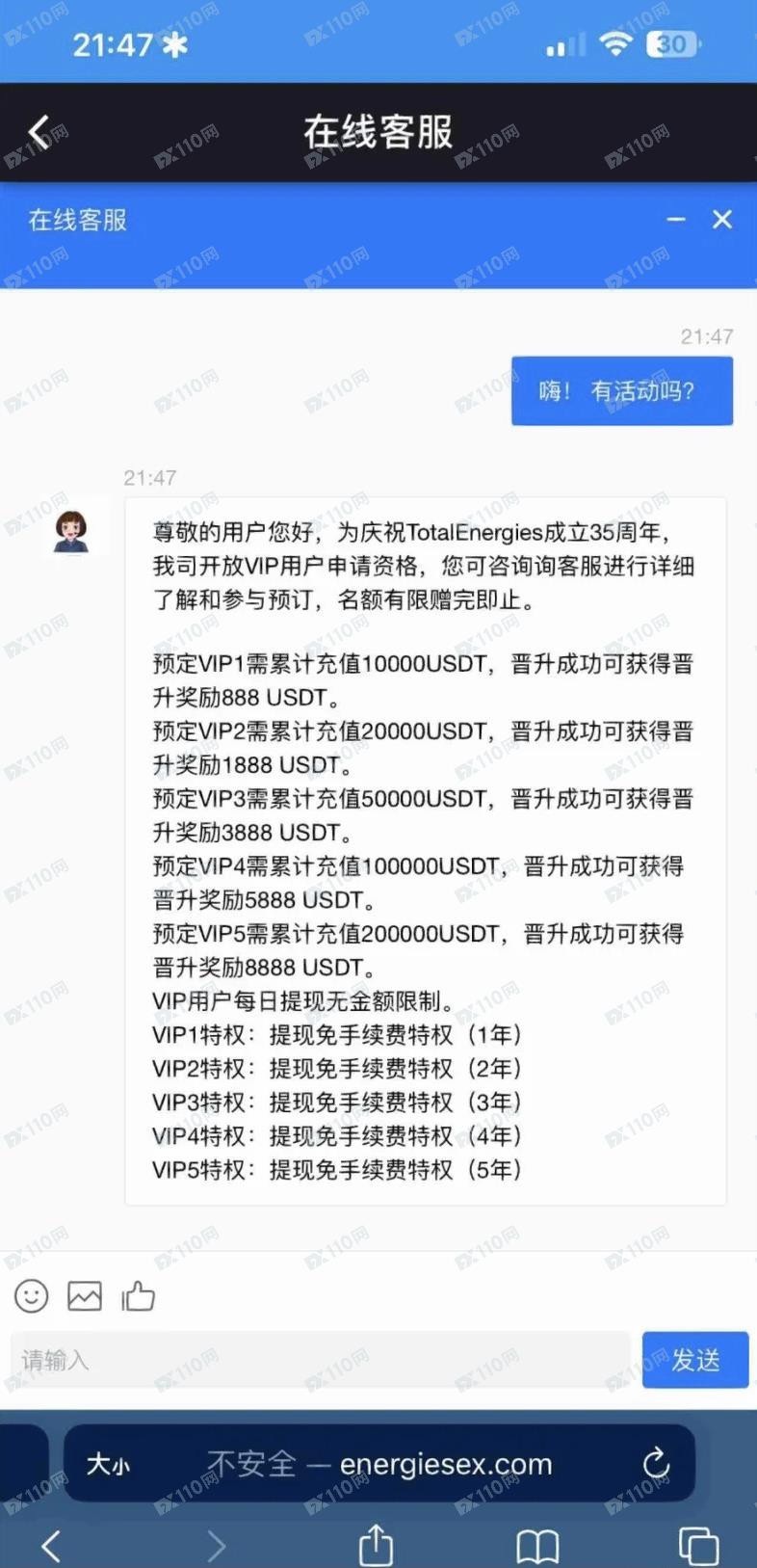This screenshot has width=757, height=1568.
Task: Open Safari bookmarks
Action: 536,1545
